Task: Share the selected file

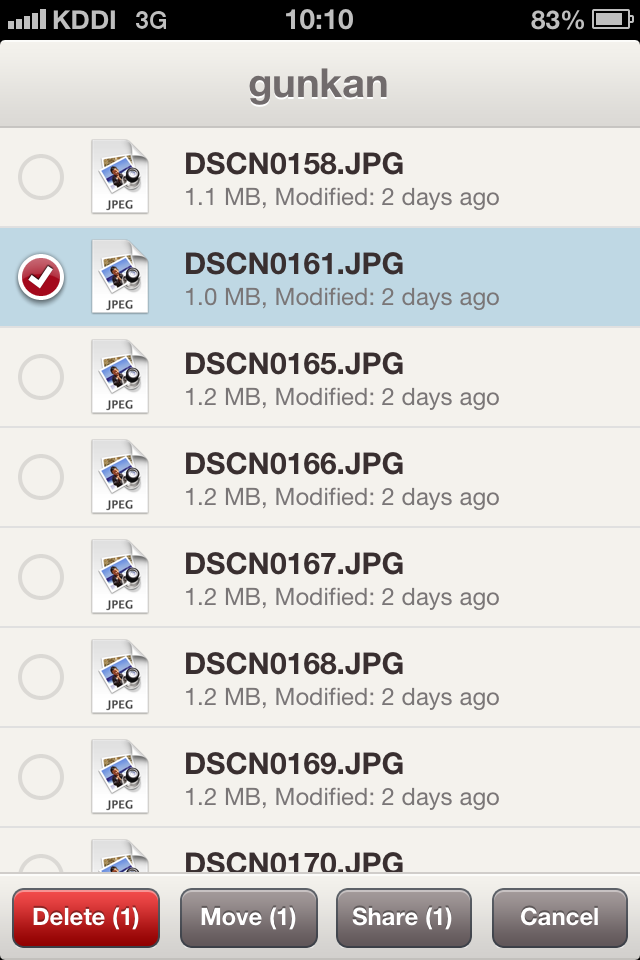Action: (x=403, y=917)
